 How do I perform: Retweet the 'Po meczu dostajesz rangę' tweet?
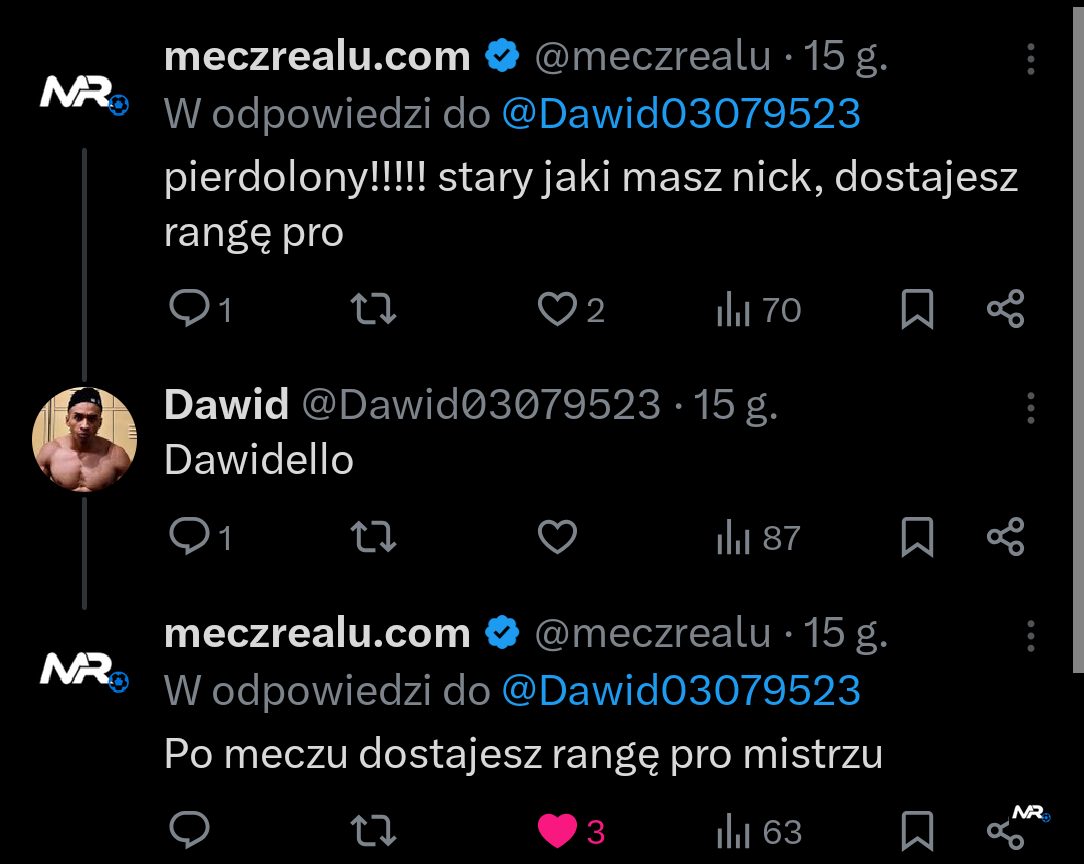click(375, 830)
